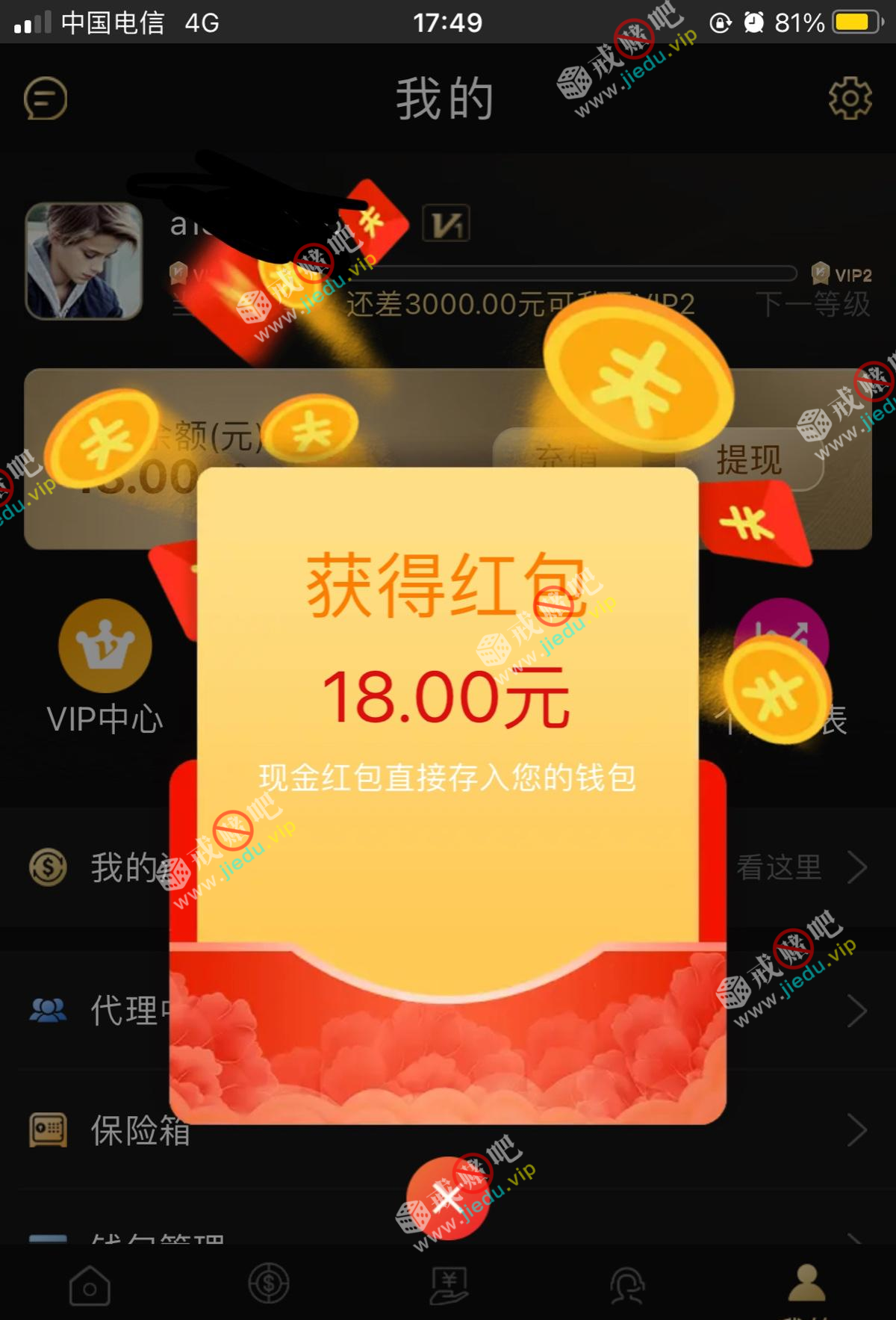The image size is (896, 1320).
Task: Open the customer service headset tab
Action: click(x=627, y=1285)
